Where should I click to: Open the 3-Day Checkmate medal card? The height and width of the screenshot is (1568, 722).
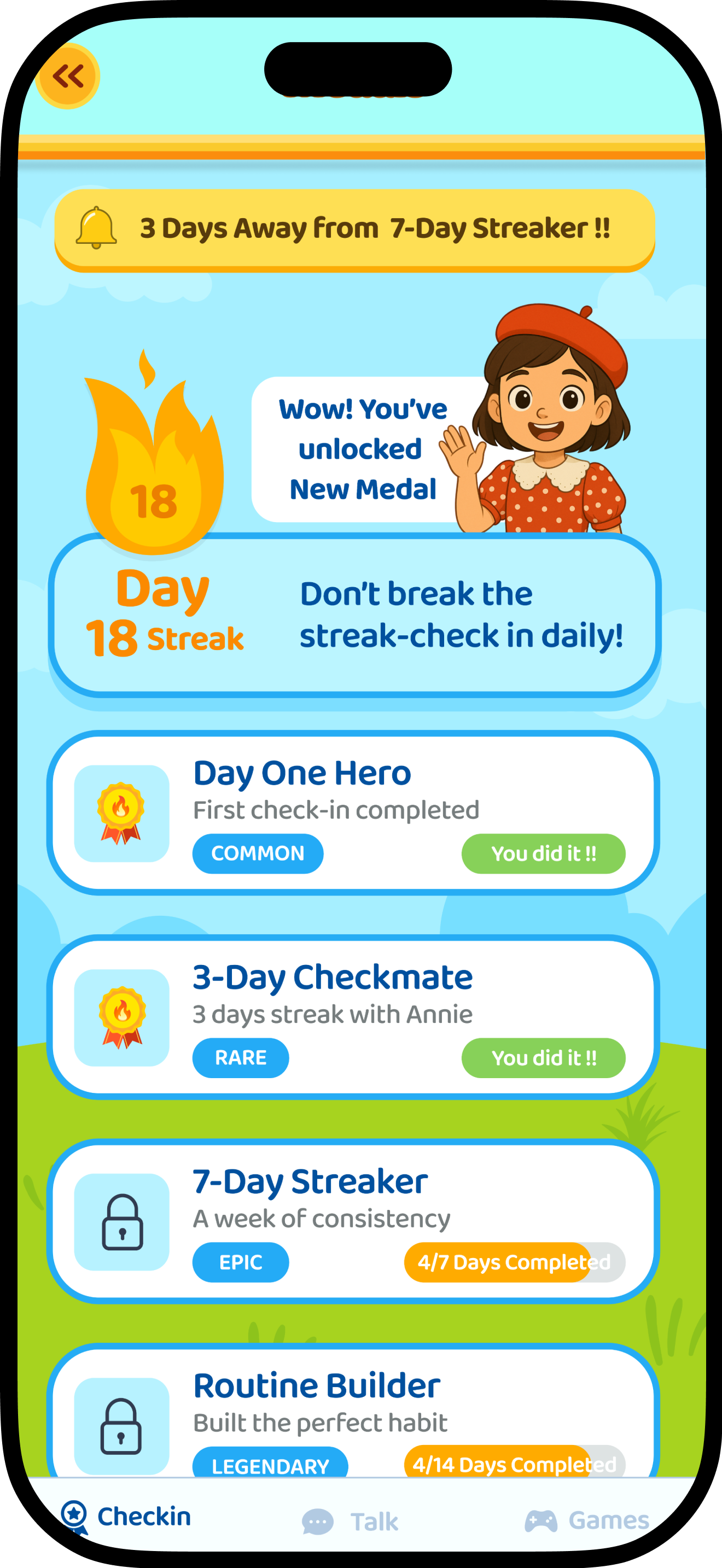(353, 1017)
